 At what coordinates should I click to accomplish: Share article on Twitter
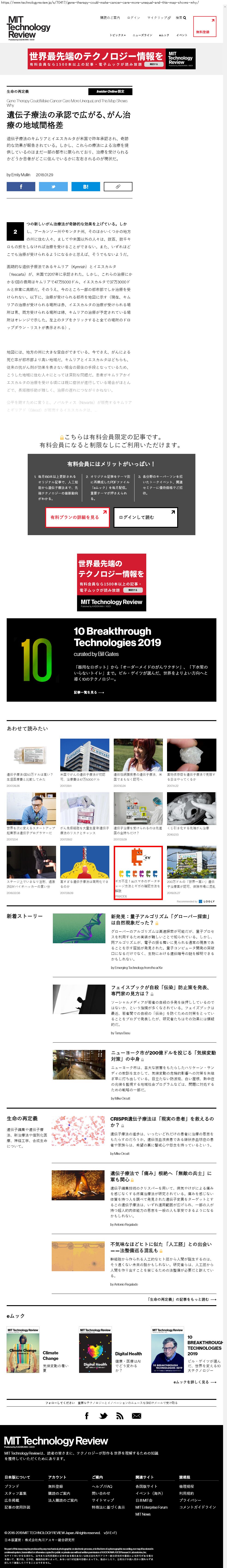click(x=54, y=187)
